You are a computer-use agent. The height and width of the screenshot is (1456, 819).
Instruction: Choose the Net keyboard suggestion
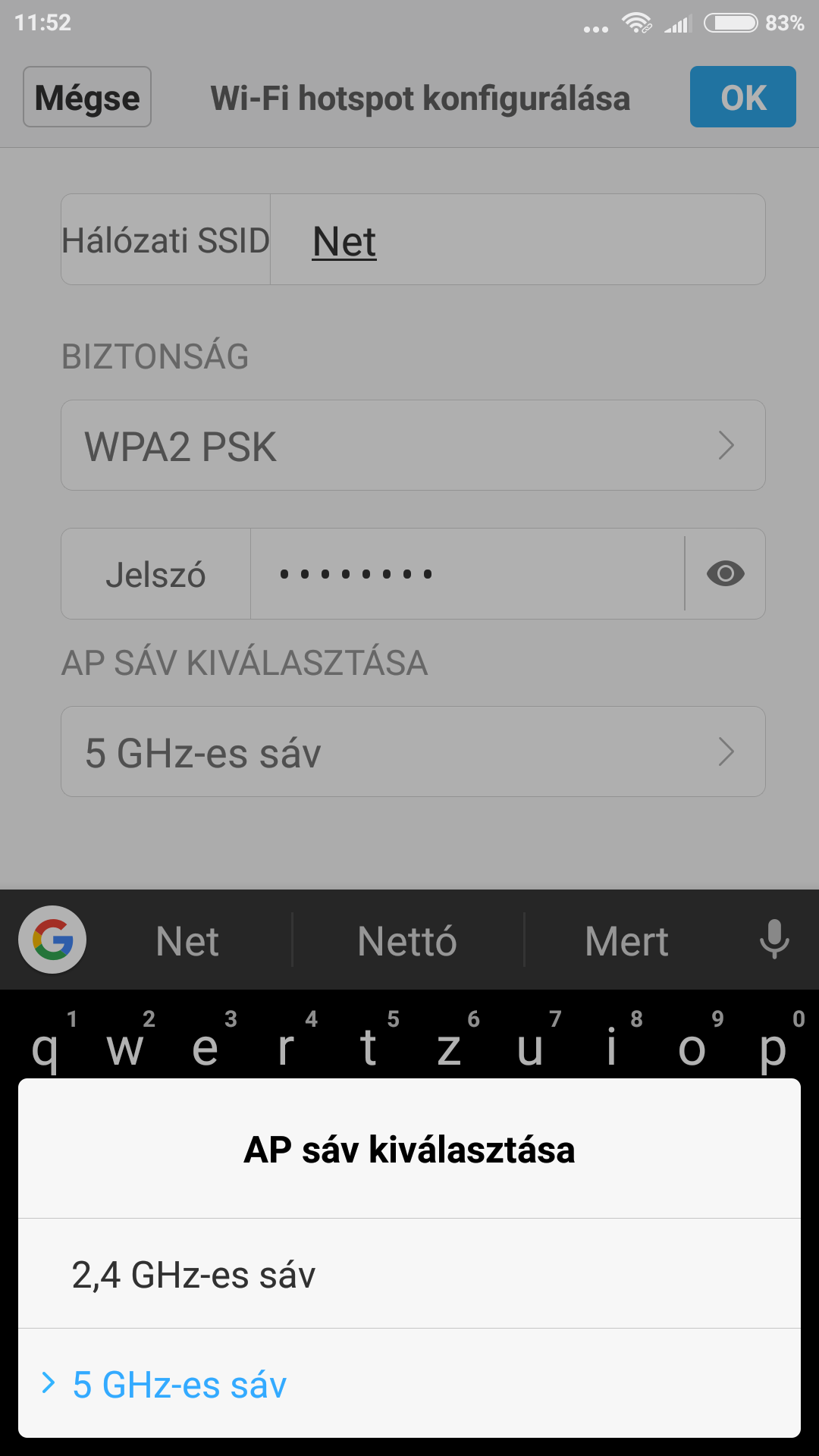(x=187, y=941)
